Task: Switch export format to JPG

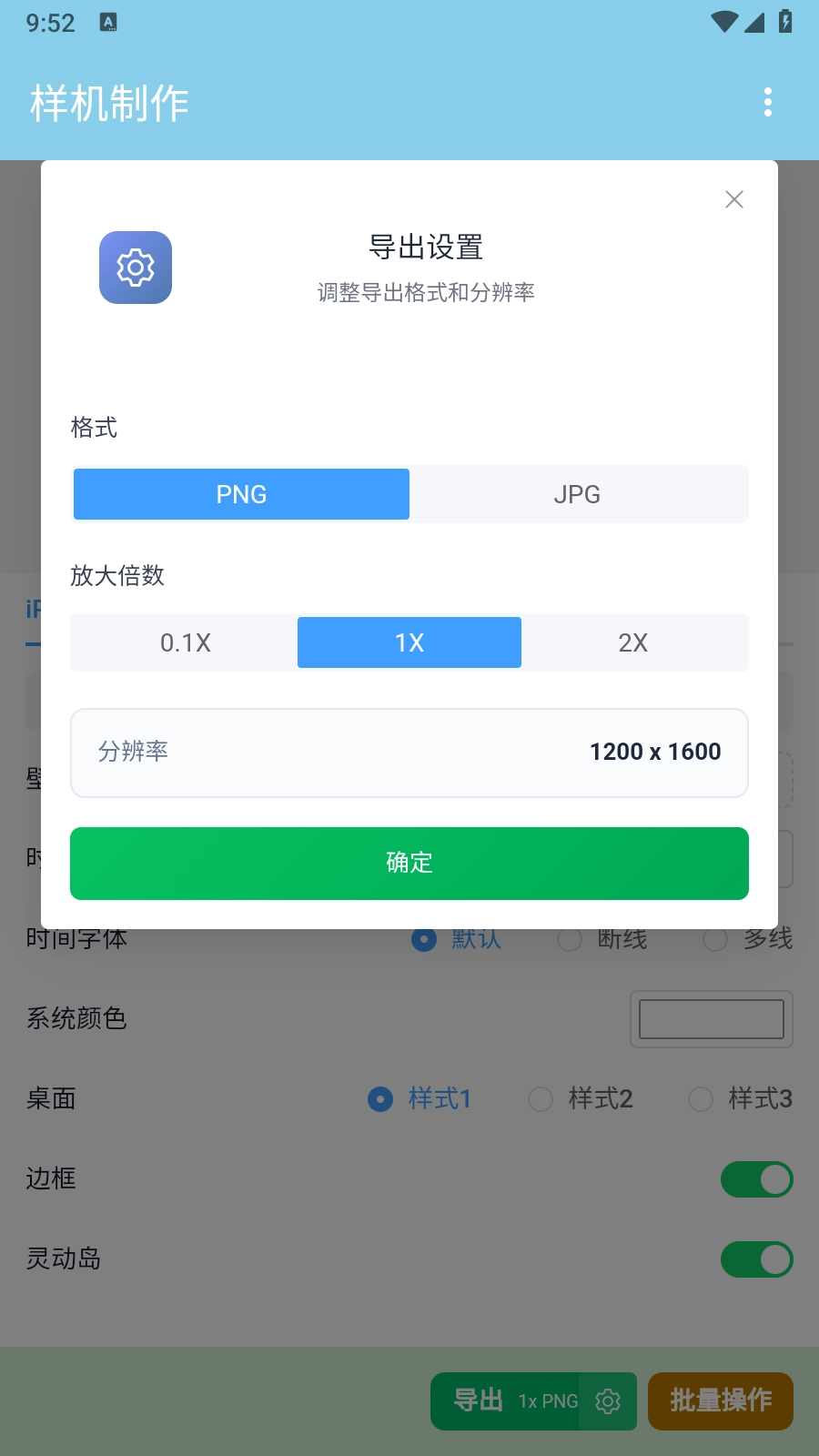Action: pyautogui.click(x=577, y=494)
